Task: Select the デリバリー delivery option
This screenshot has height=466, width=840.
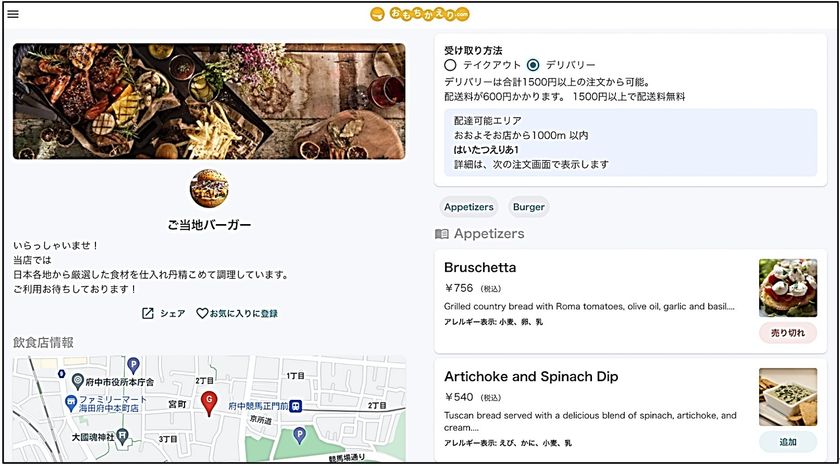Action: click(x=534, y=65)
